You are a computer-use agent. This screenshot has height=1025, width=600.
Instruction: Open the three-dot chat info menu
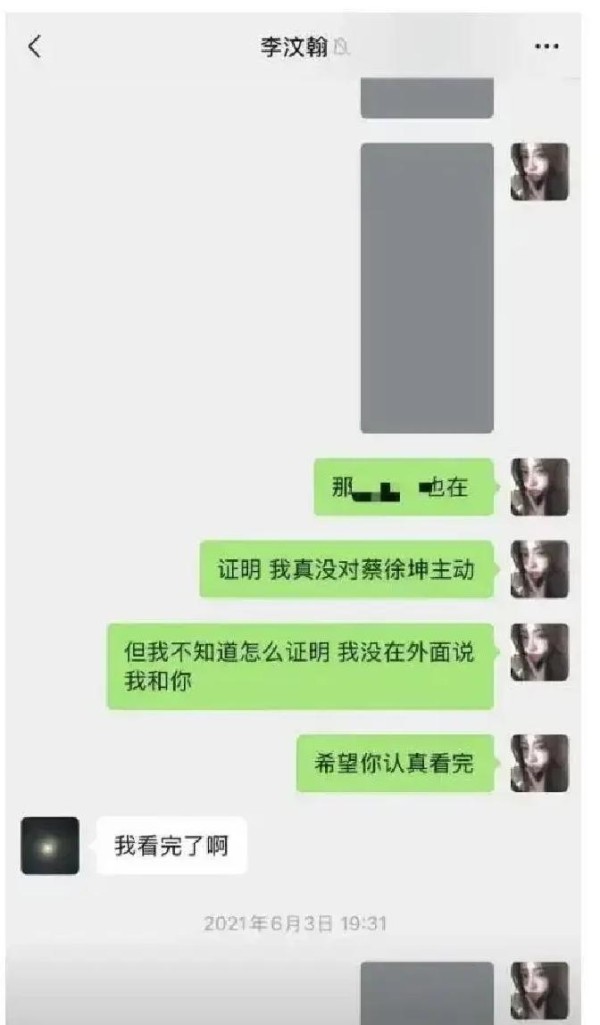coord(546,47)
